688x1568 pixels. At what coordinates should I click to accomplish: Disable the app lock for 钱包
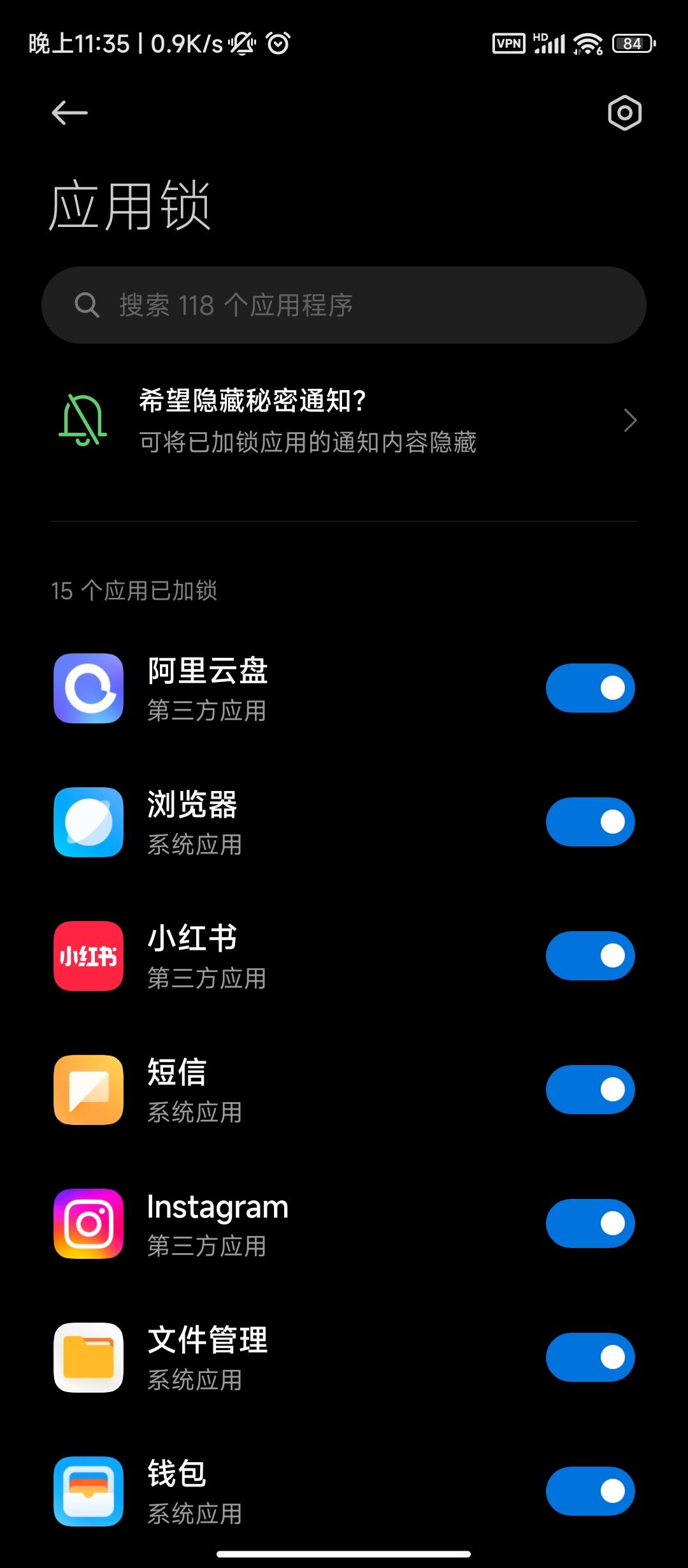[x=590, y=1492]
